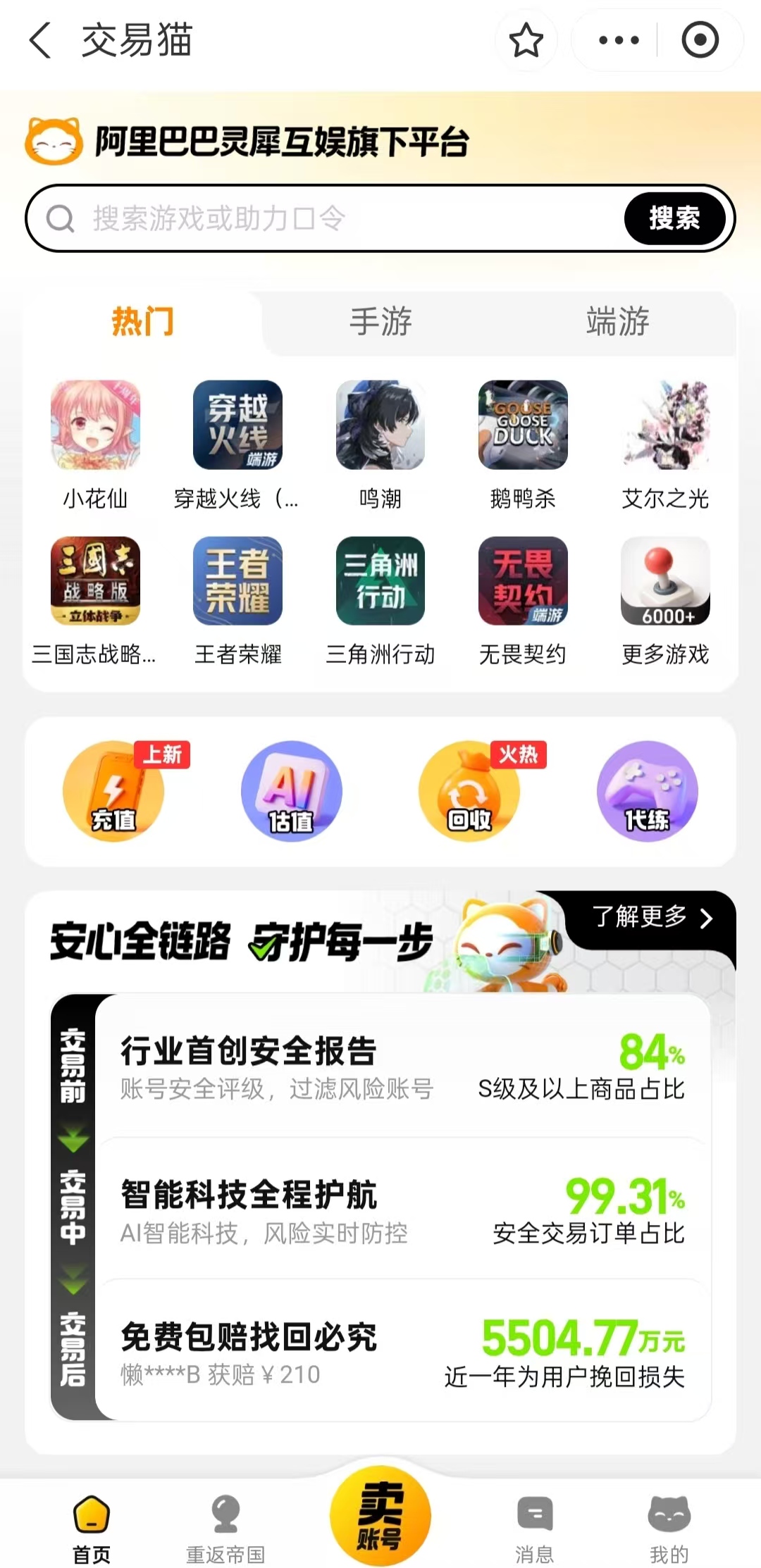Favorite this mini program with the star

point(526,40)
